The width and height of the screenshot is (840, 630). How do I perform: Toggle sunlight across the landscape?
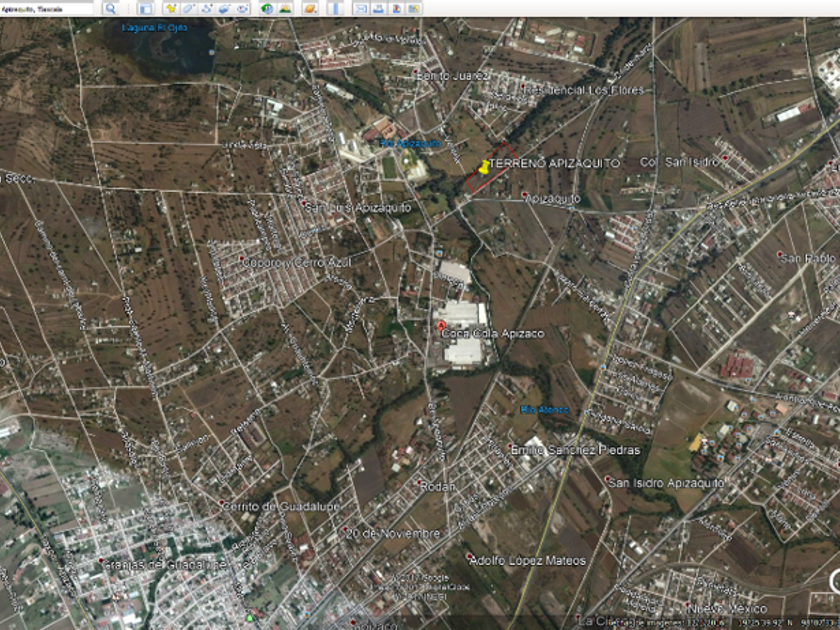285,9
